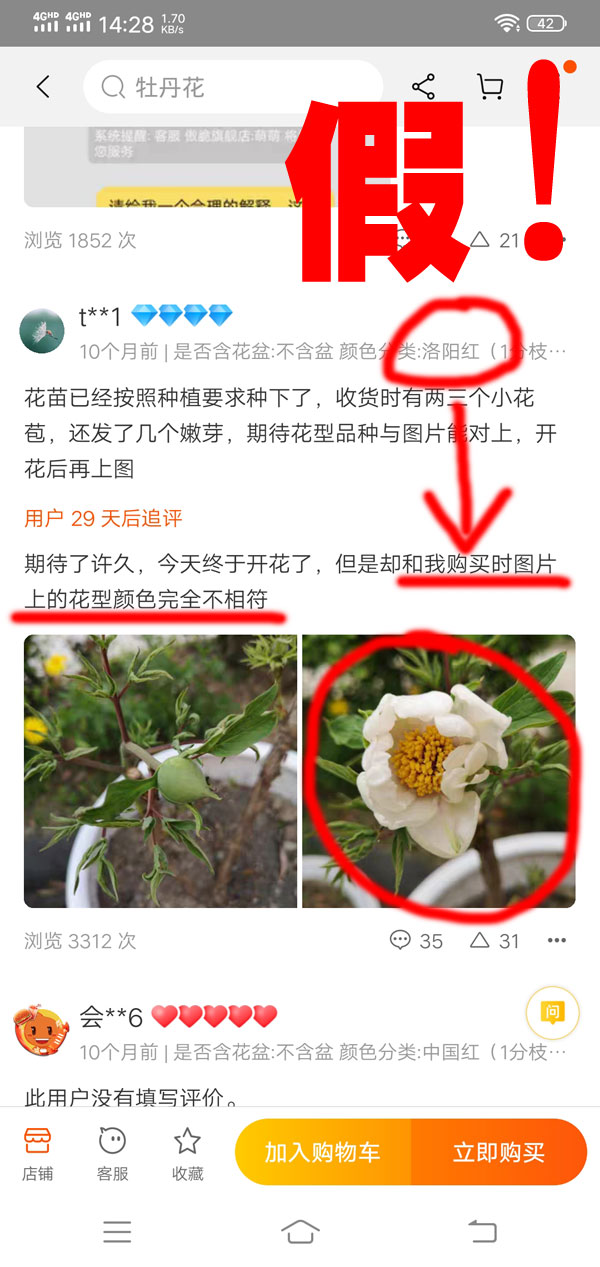Open the shopping cart
The image size is (600, 1267).
pyautogui.click(x=490, y=87)
